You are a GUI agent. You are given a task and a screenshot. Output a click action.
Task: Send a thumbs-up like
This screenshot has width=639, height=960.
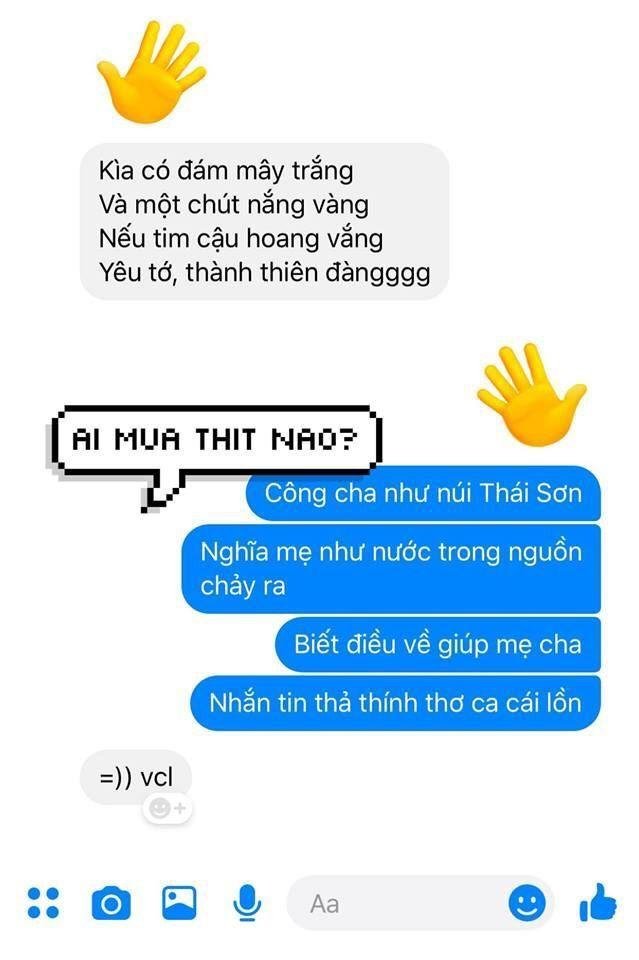pyautogui.click(x=598, y=904)
